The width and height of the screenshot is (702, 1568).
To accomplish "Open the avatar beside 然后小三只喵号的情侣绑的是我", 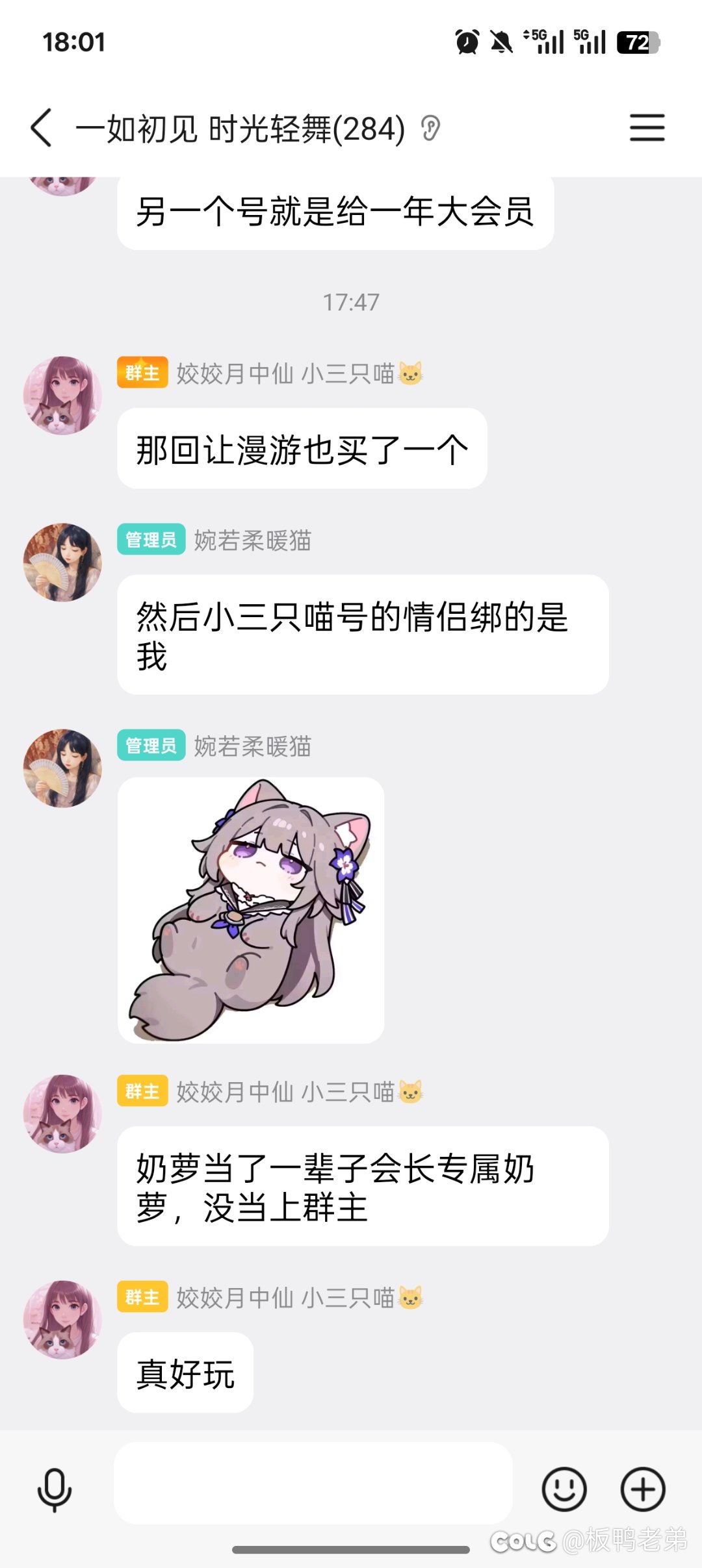I will [x=62, y=563].
